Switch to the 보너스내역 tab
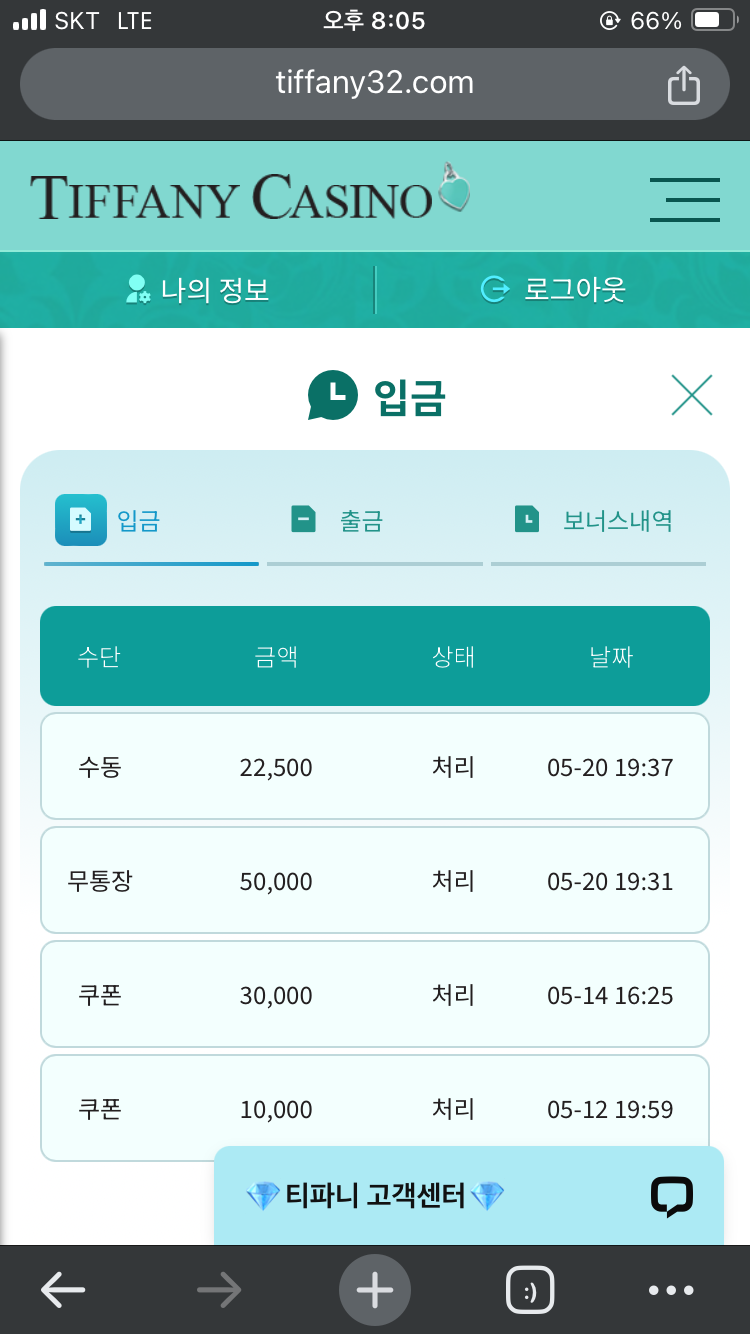The image size is (750, 1334). pos(594,520)
